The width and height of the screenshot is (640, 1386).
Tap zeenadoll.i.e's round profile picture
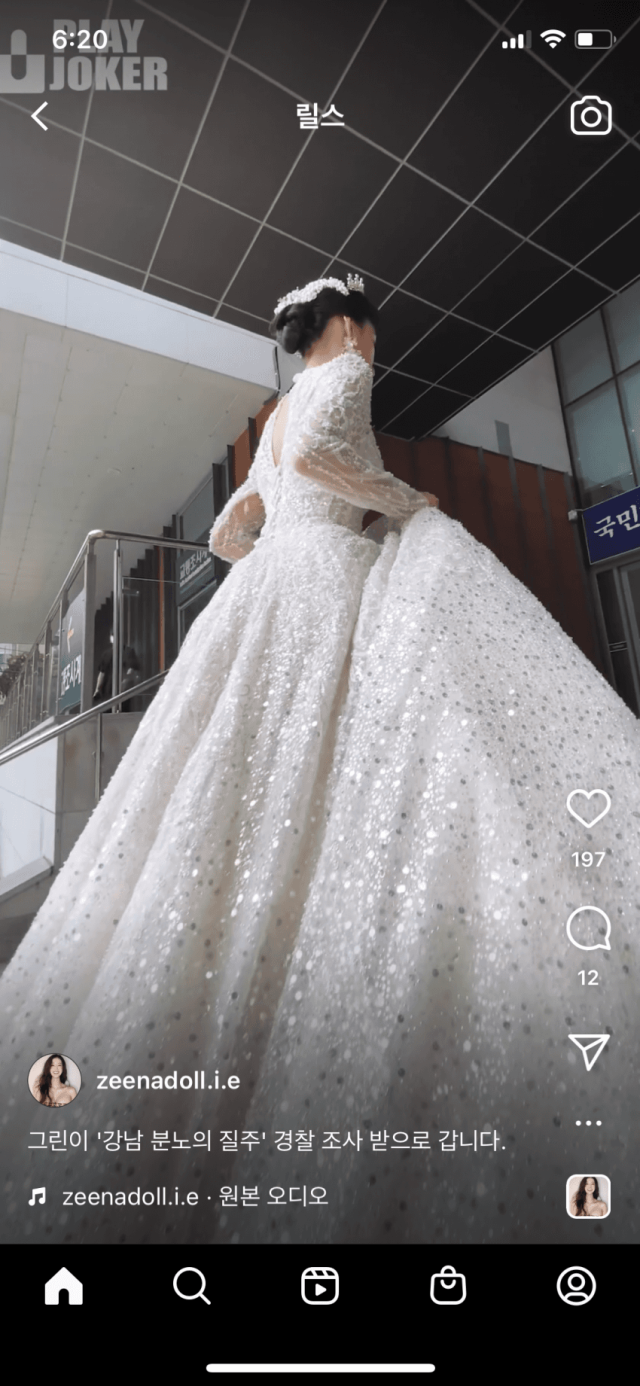(55, 1080)
